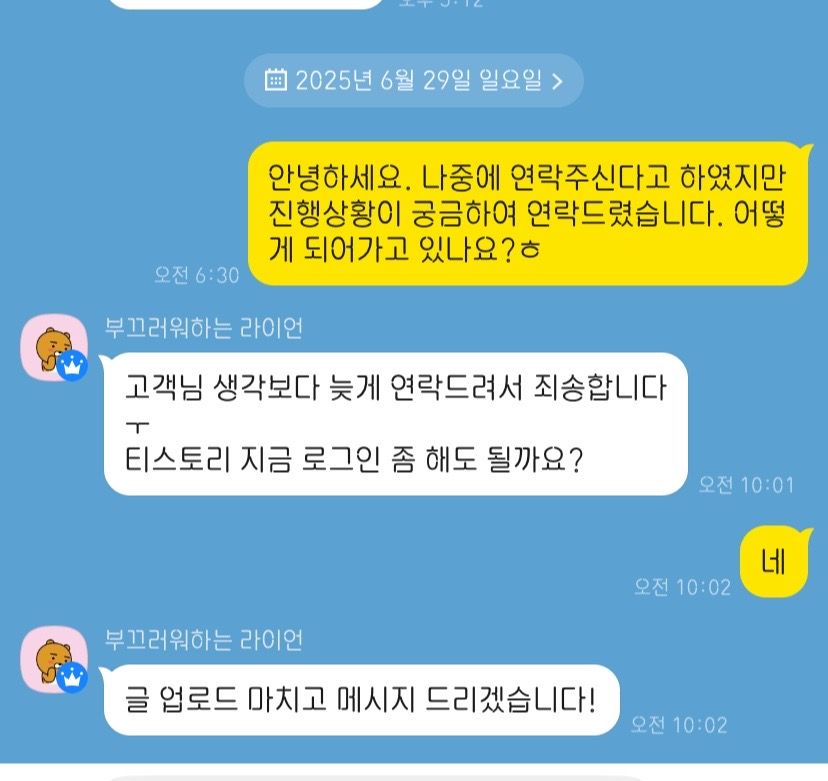The height and width of the screenshot is (781, 828).
Task: Open the 라이언 avatar beside the 글 업로드 message
Action: click(53, 659)
